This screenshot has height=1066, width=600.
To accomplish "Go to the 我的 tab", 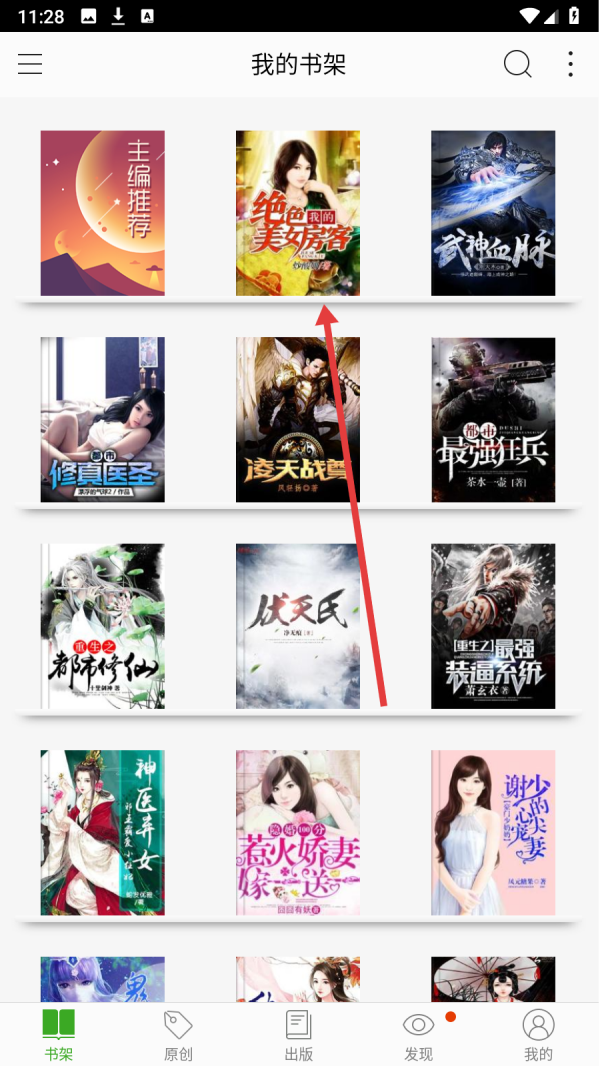I will pyautogui.click(x=538, y=1035).
